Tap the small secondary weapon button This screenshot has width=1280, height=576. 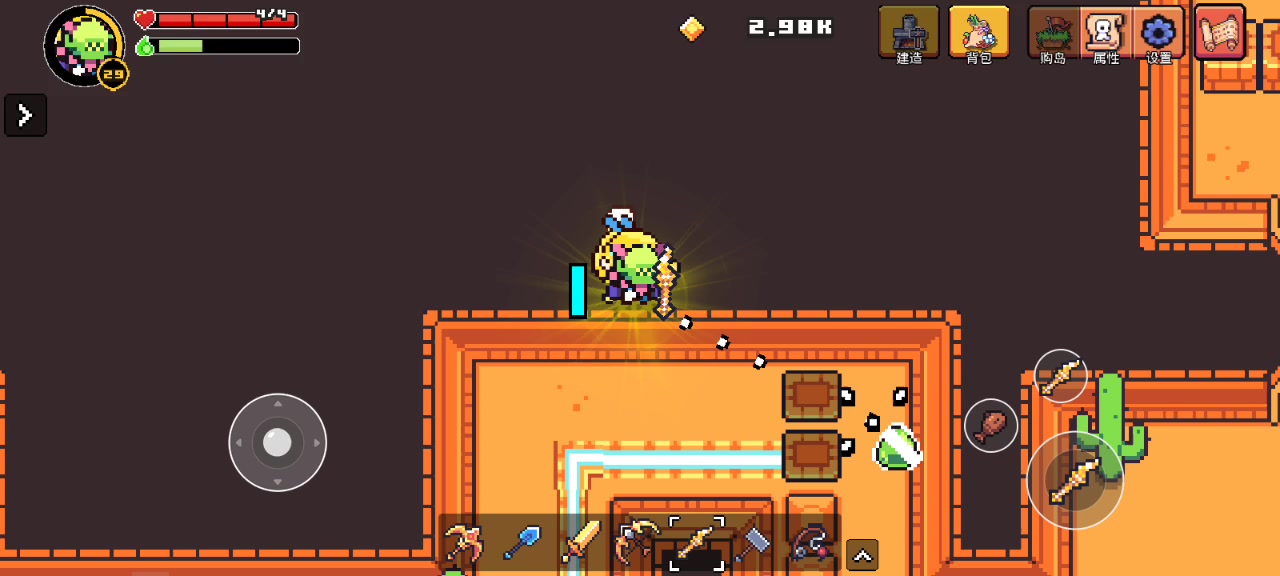(1060, 376)
